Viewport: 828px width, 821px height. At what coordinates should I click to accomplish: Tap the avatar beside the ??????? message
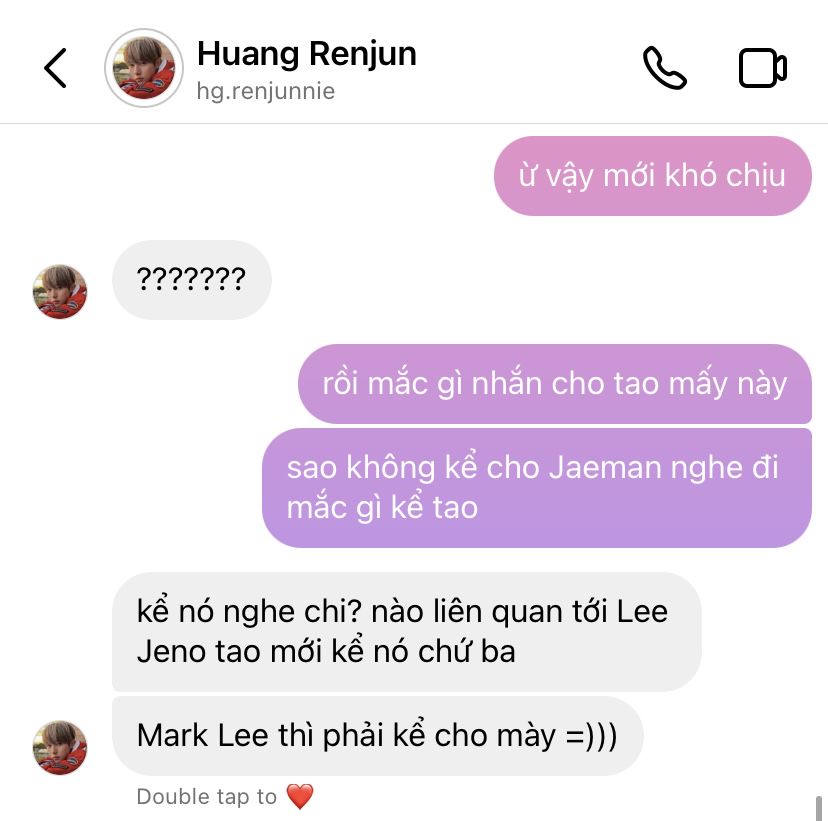tap(60, 292)
